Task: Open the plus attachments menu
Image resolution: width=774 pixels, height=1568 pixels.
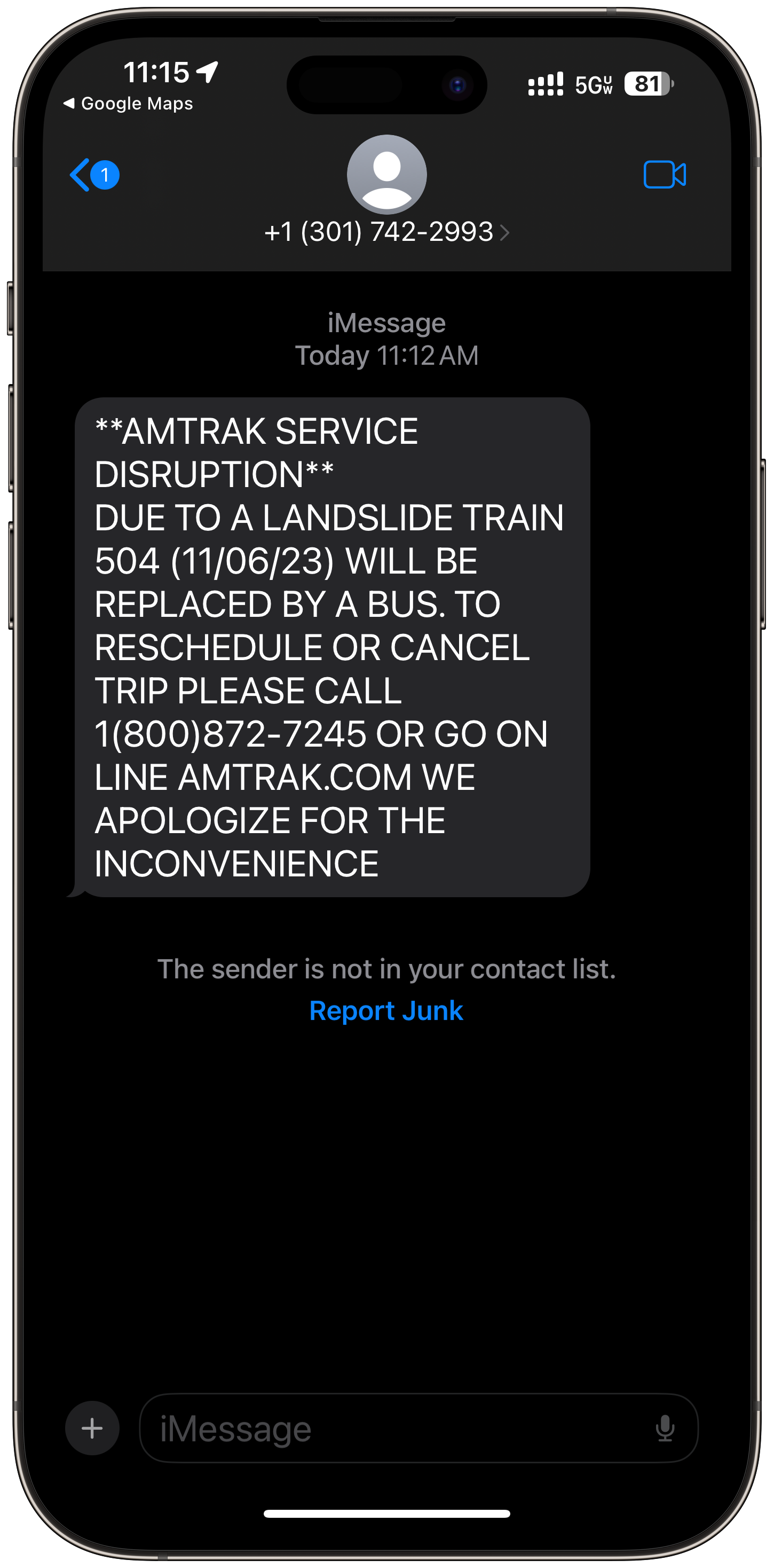Action: pos(92,1428)
